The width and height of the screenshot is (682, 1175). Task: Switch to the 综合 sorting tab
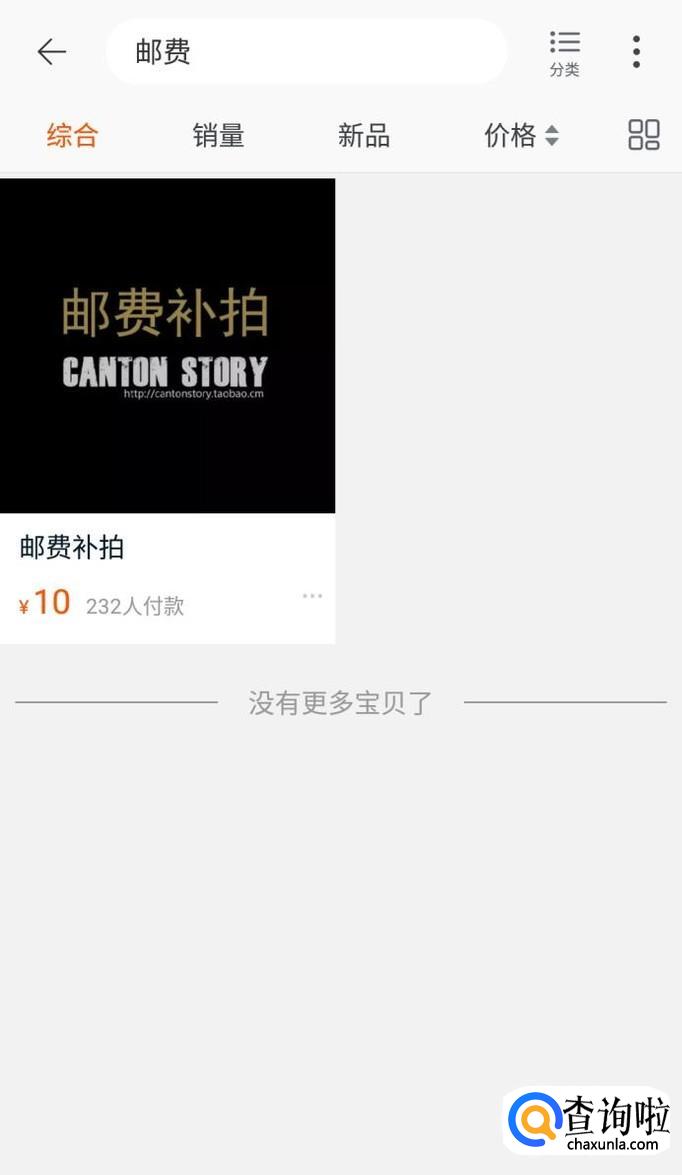[72, 136]
